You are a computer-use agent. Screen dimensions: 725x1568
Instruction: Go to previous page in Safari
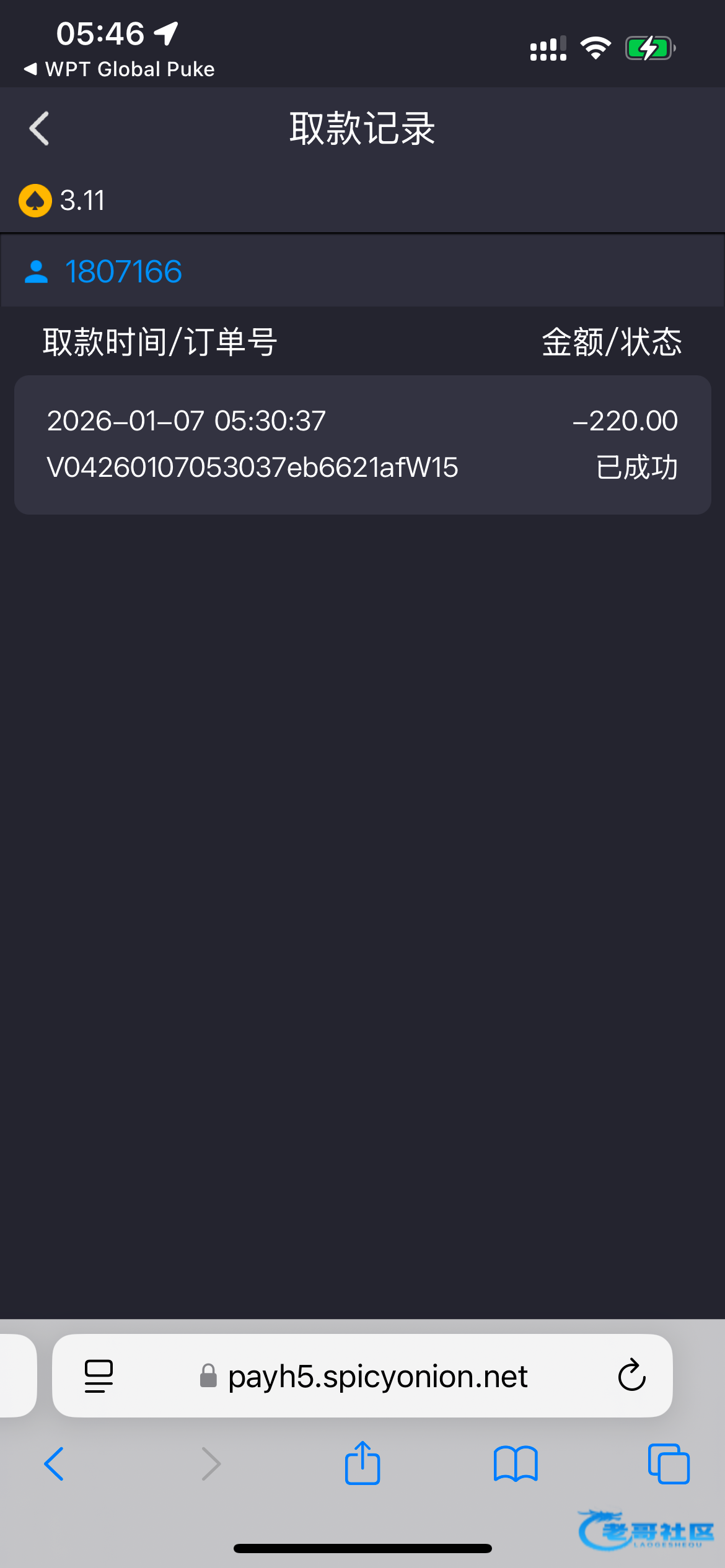55,1464
